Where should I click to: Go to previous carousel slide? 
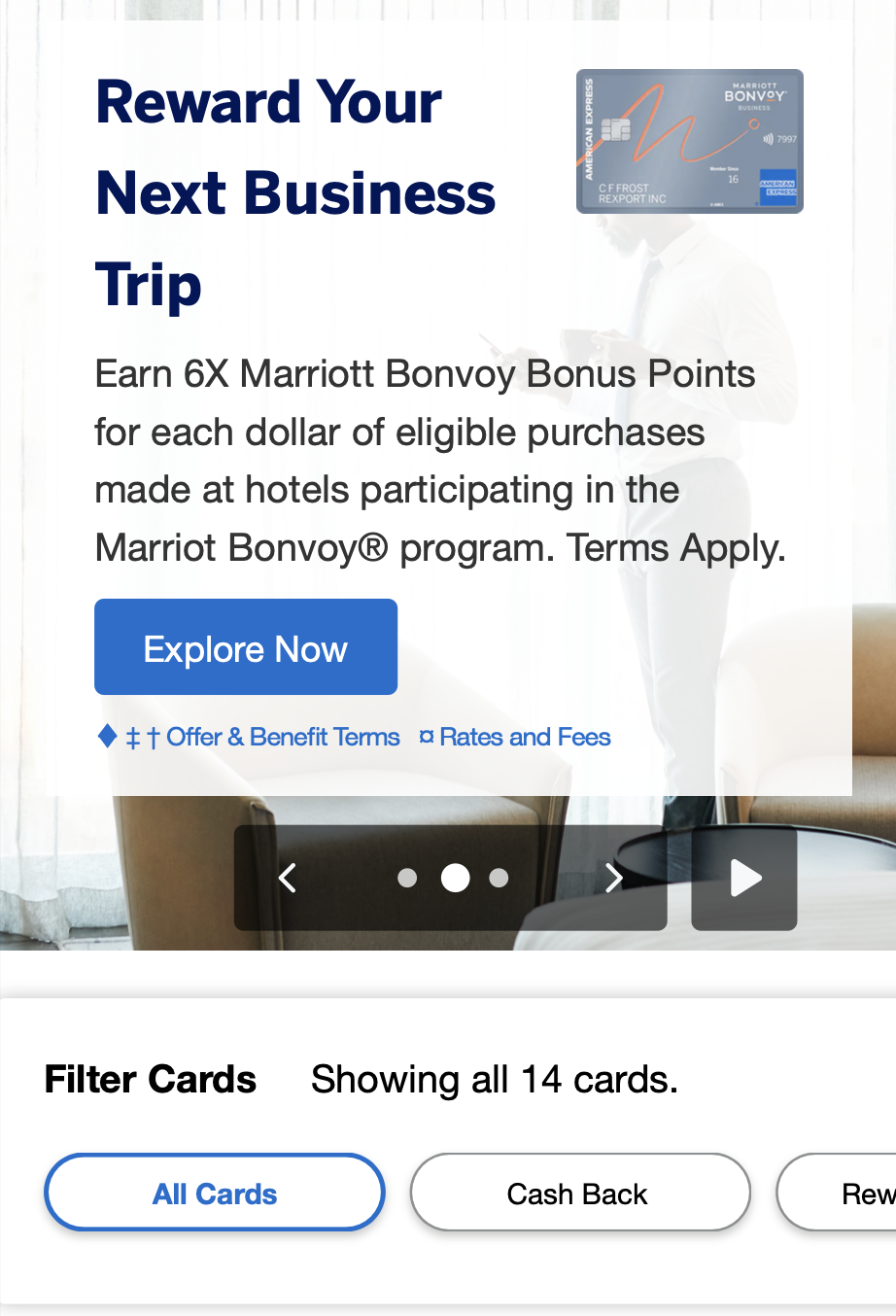point(288,879)
